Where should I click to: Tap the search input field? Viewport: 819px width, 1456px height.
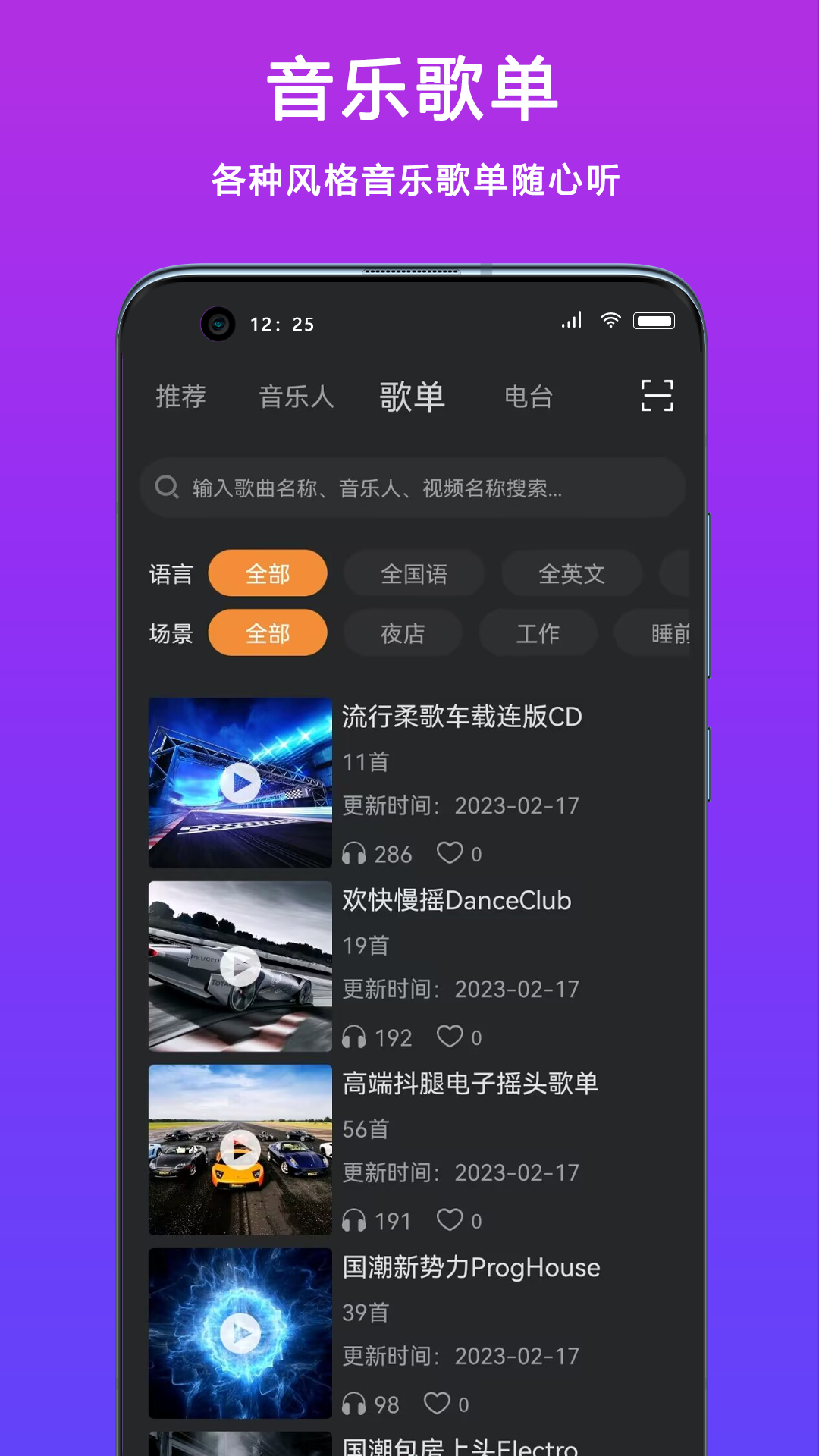(x=409, y=486)
